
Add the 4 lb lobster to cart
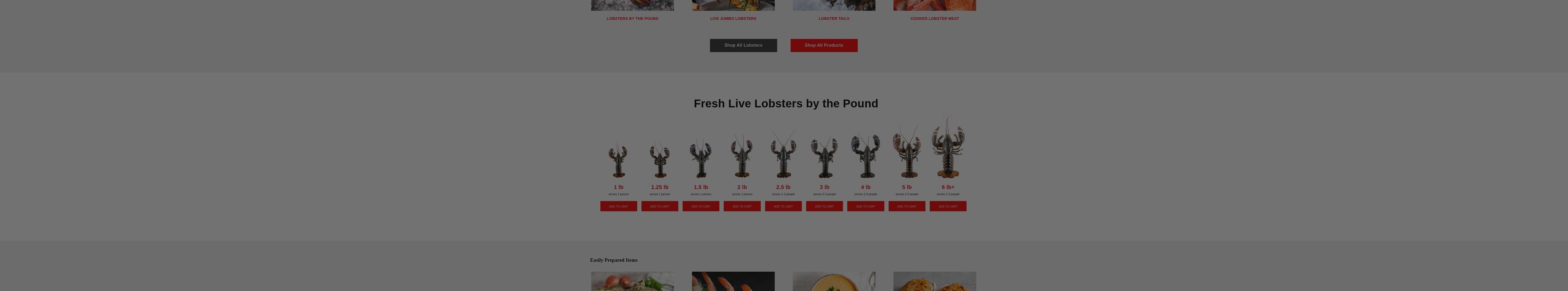coord(866,206)
